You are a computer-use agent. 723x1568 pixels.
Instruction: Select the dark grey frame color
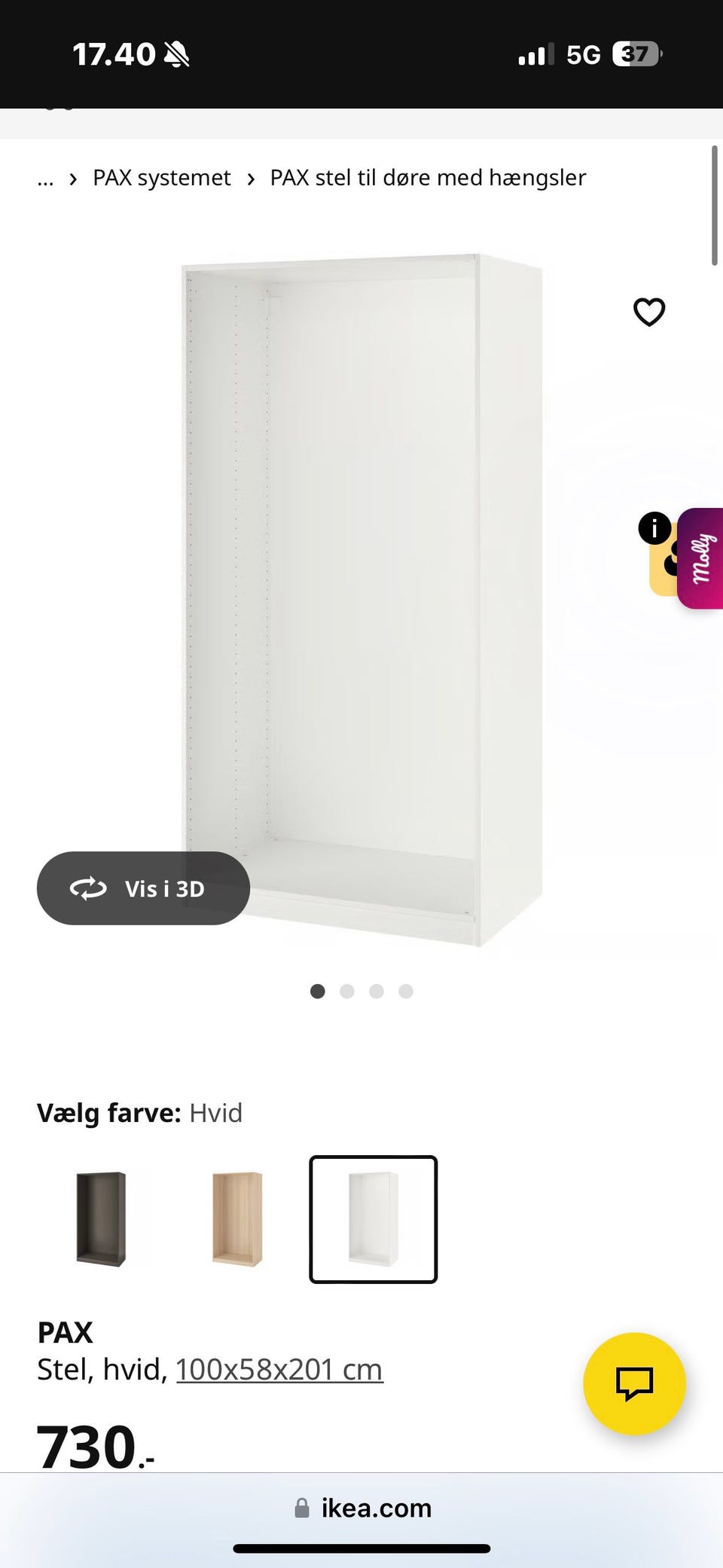pos(102,1220)
